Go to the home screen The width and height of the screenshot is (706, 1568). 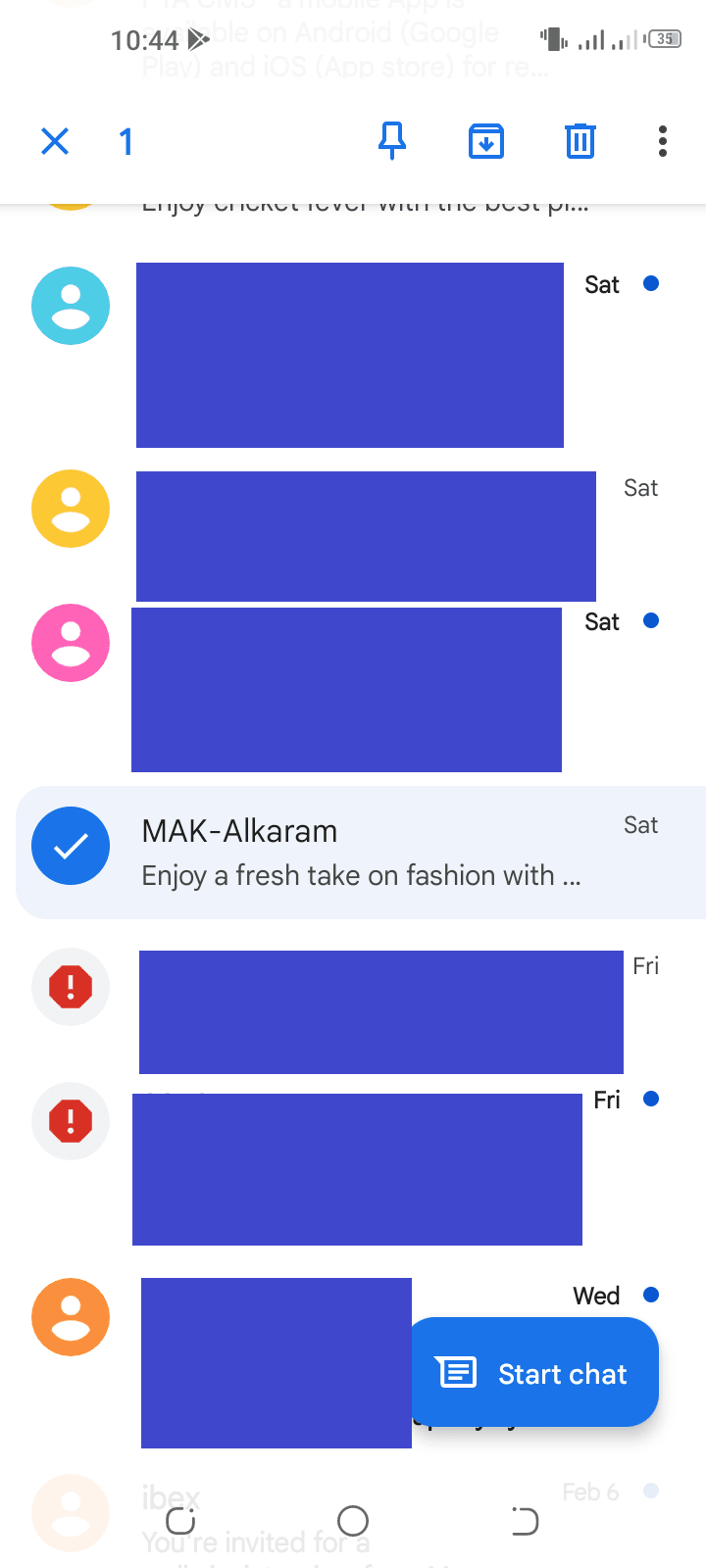(x=353, y=1521)
